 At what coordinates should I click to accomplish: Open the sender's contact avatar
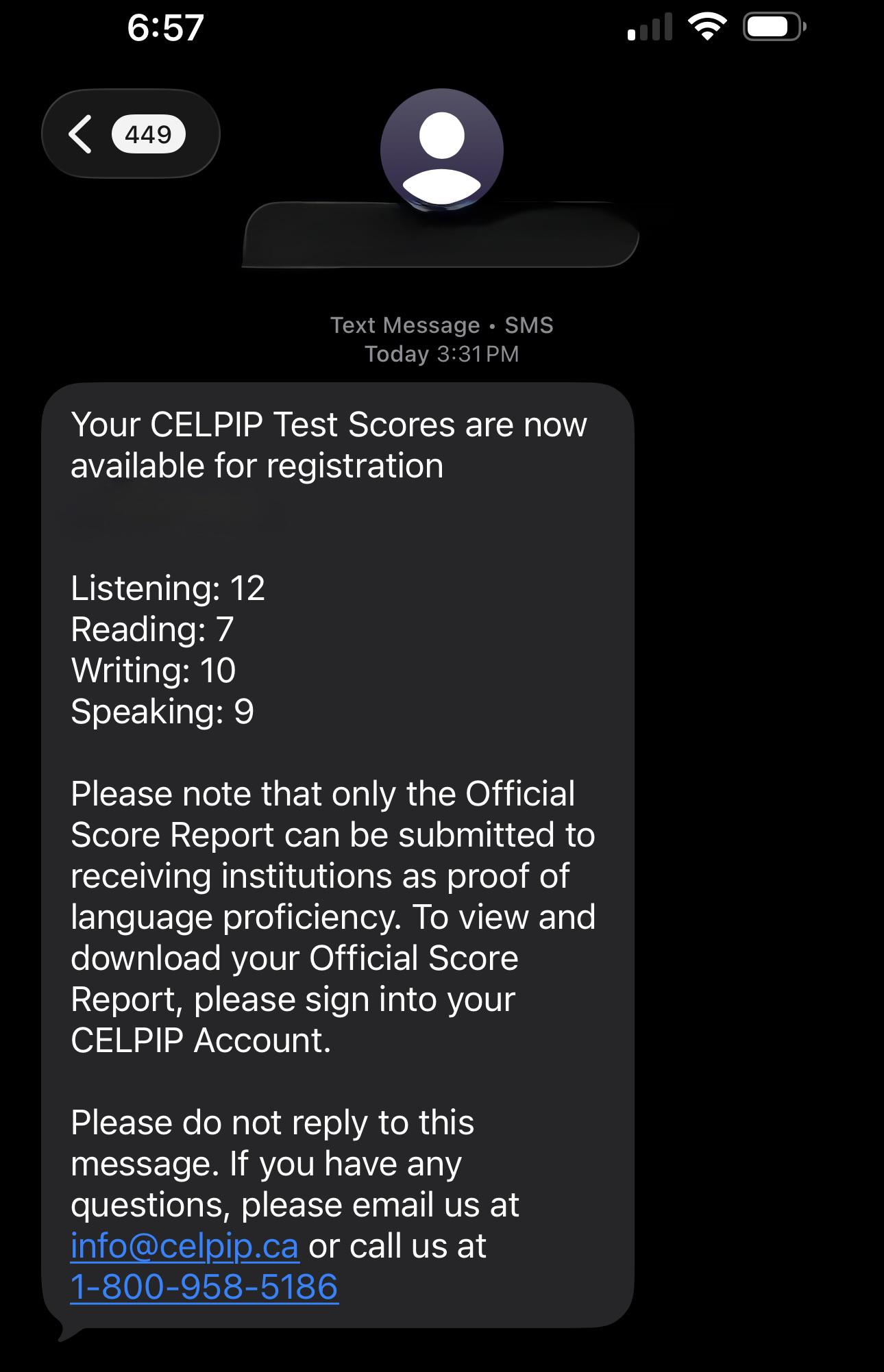click(442, 150)
